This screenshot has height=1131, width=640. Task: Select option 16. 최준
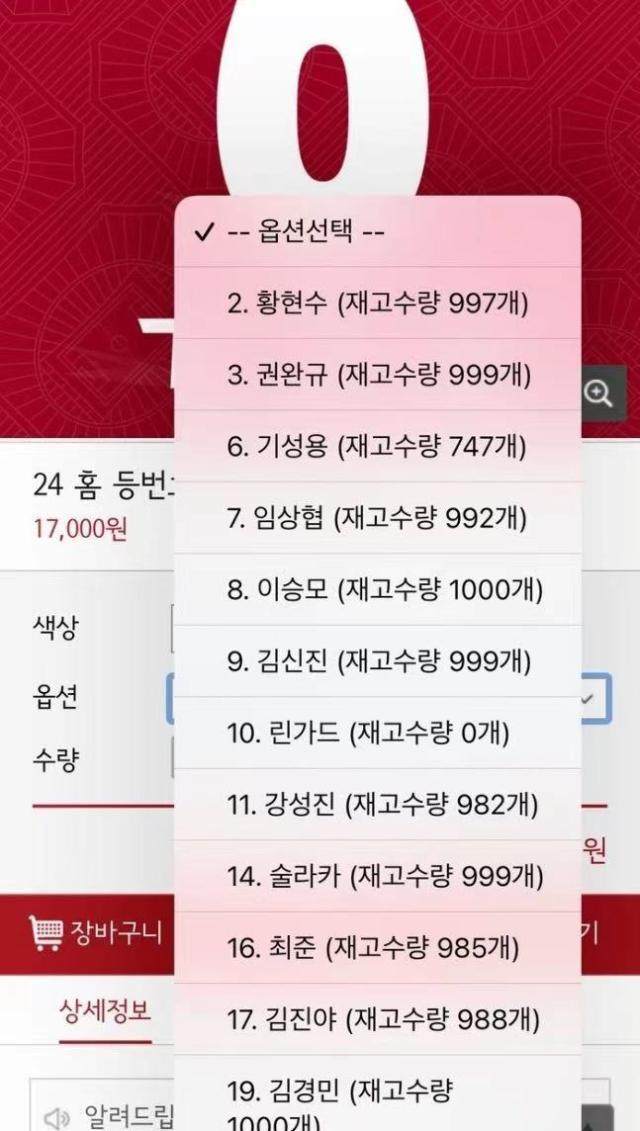click(378, 947)
